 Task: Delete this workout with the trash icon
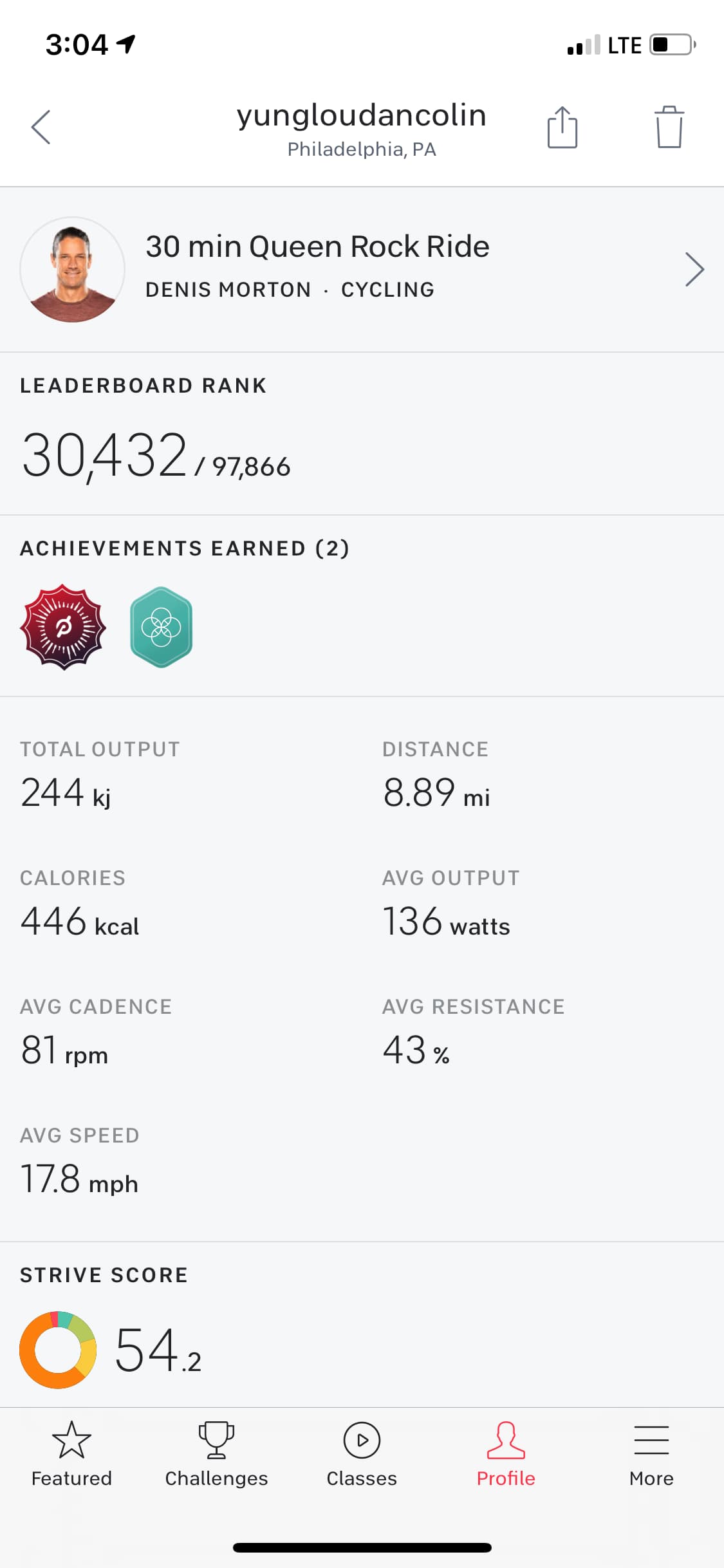tap(669, 127)
